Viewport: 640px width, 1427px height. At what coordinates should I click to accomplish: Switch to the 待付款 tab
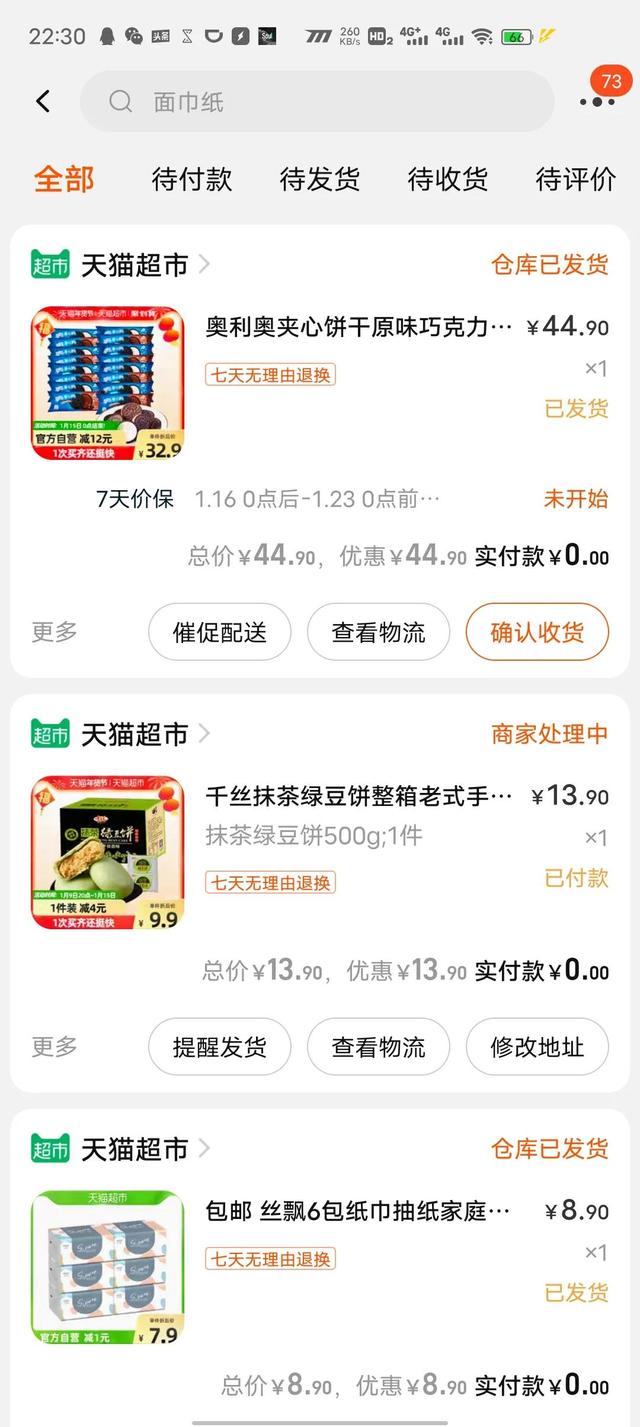coord(192,180)
